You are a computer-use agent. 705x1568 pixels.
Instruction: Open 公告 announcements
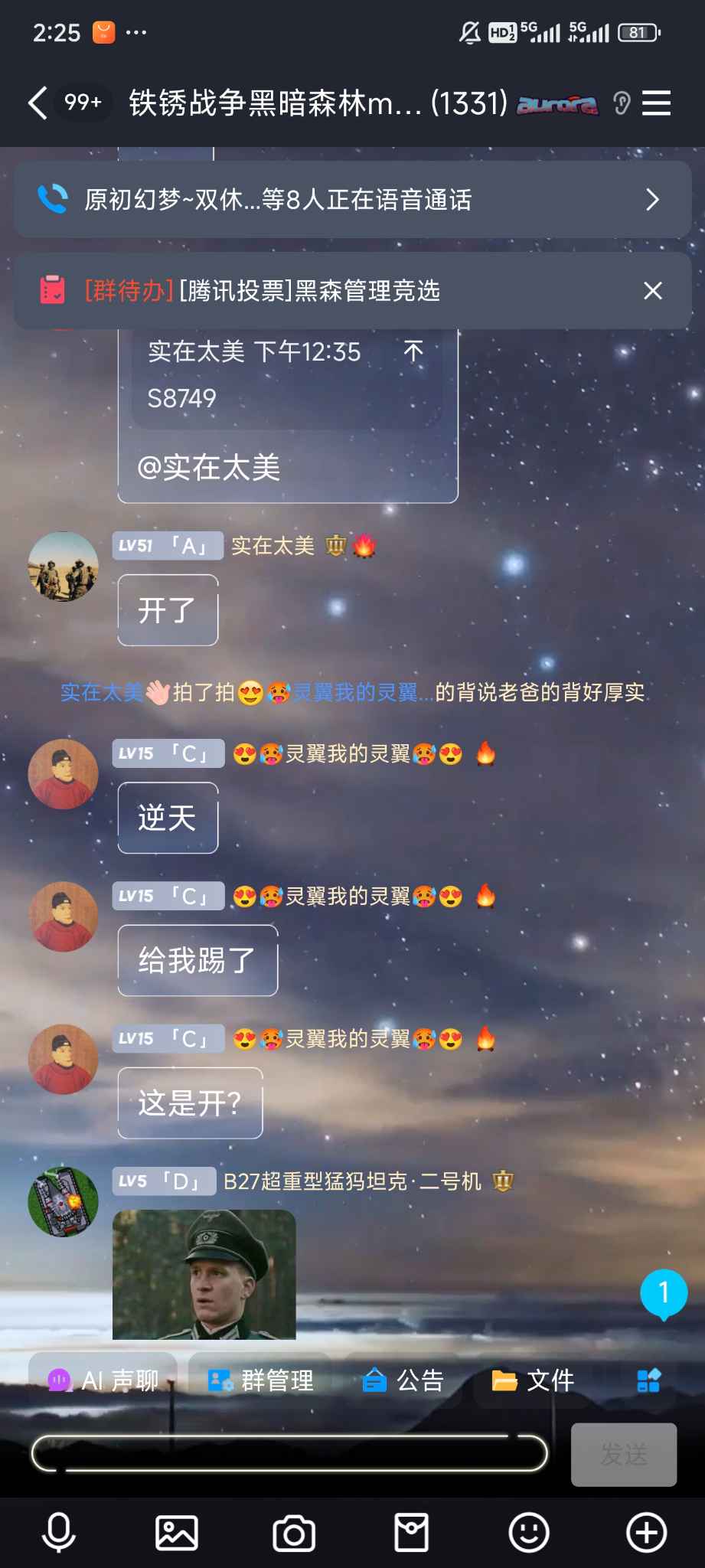point(403,1380)
